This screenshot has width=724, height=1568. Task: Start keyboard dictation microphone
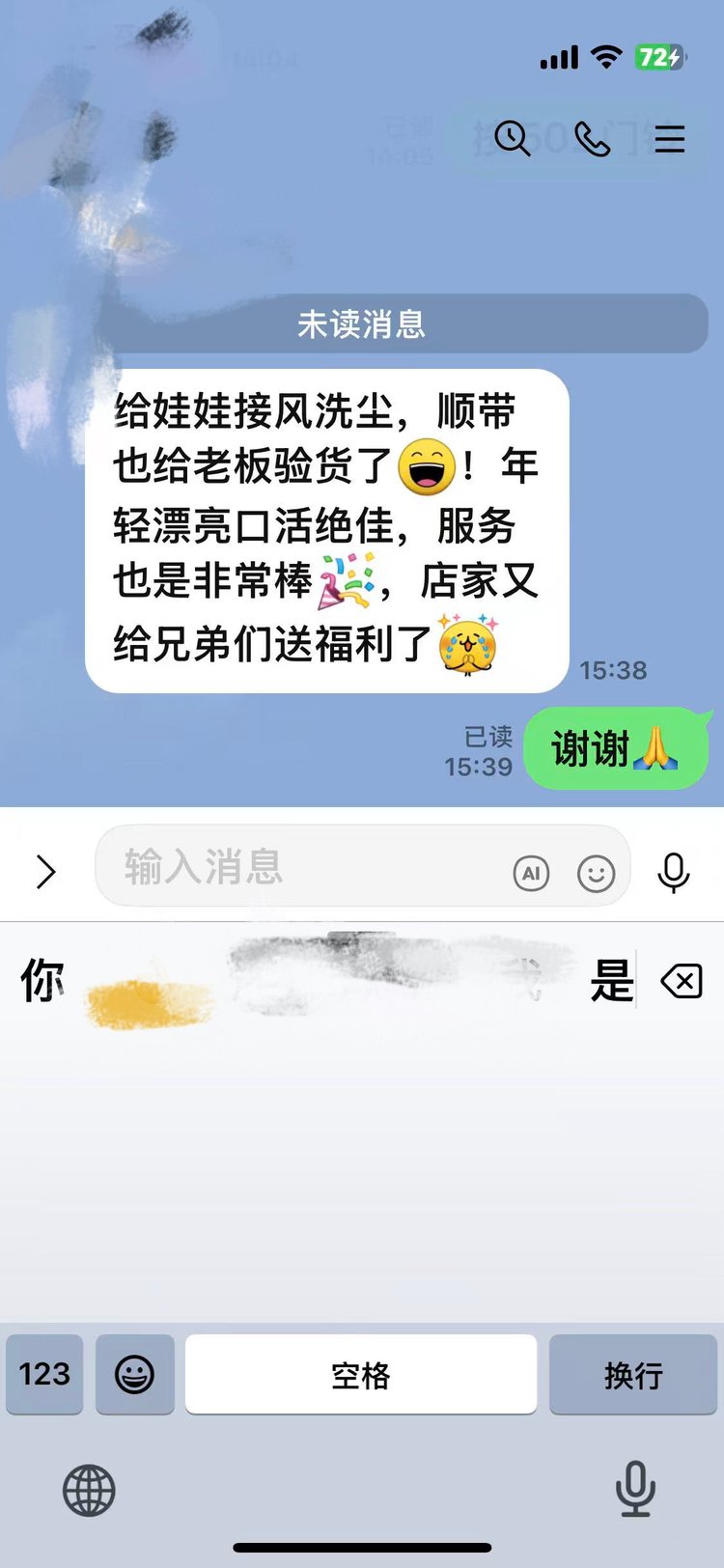point(635,1488)
